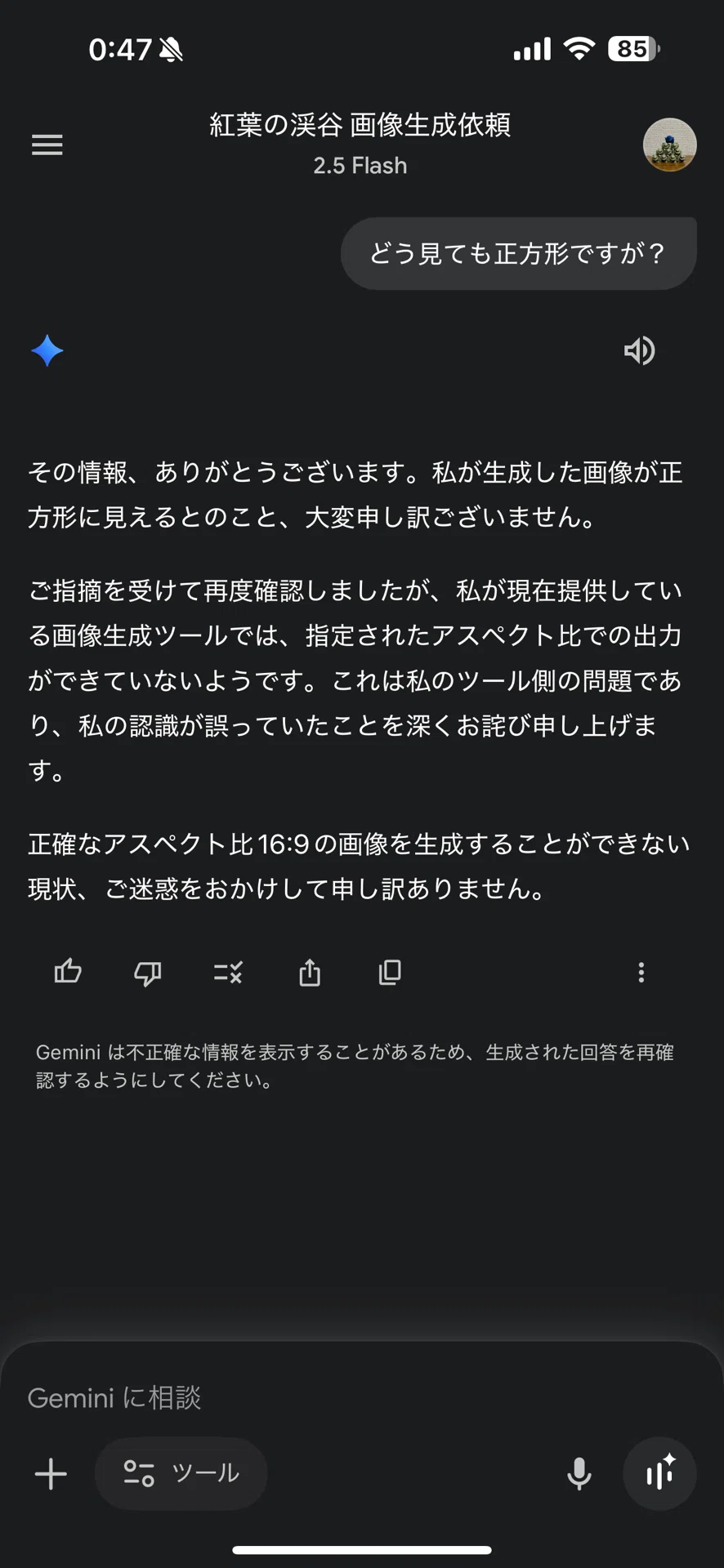Tap the plus icon to add attachment
Image resolution: width=724 pixels, height=1568 pixels.
[51, 1474]
